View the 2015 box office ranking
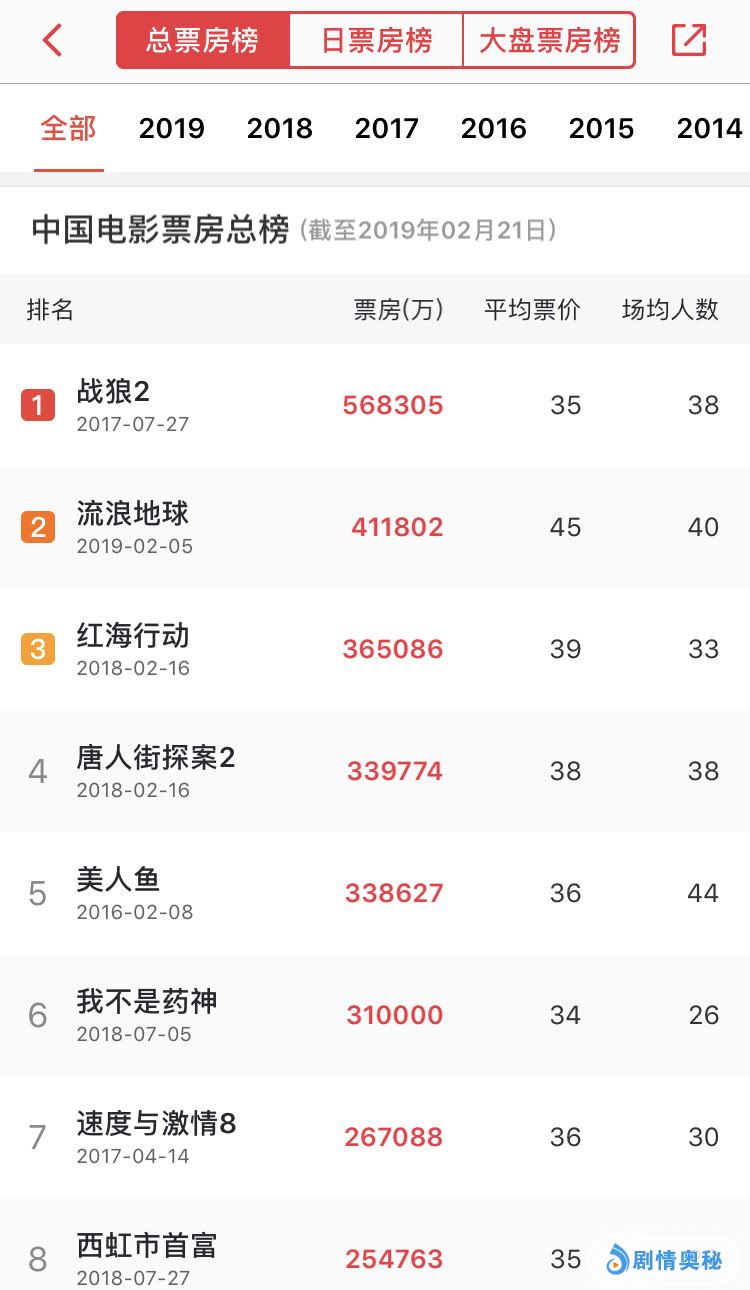 click(x=601, y=128)
